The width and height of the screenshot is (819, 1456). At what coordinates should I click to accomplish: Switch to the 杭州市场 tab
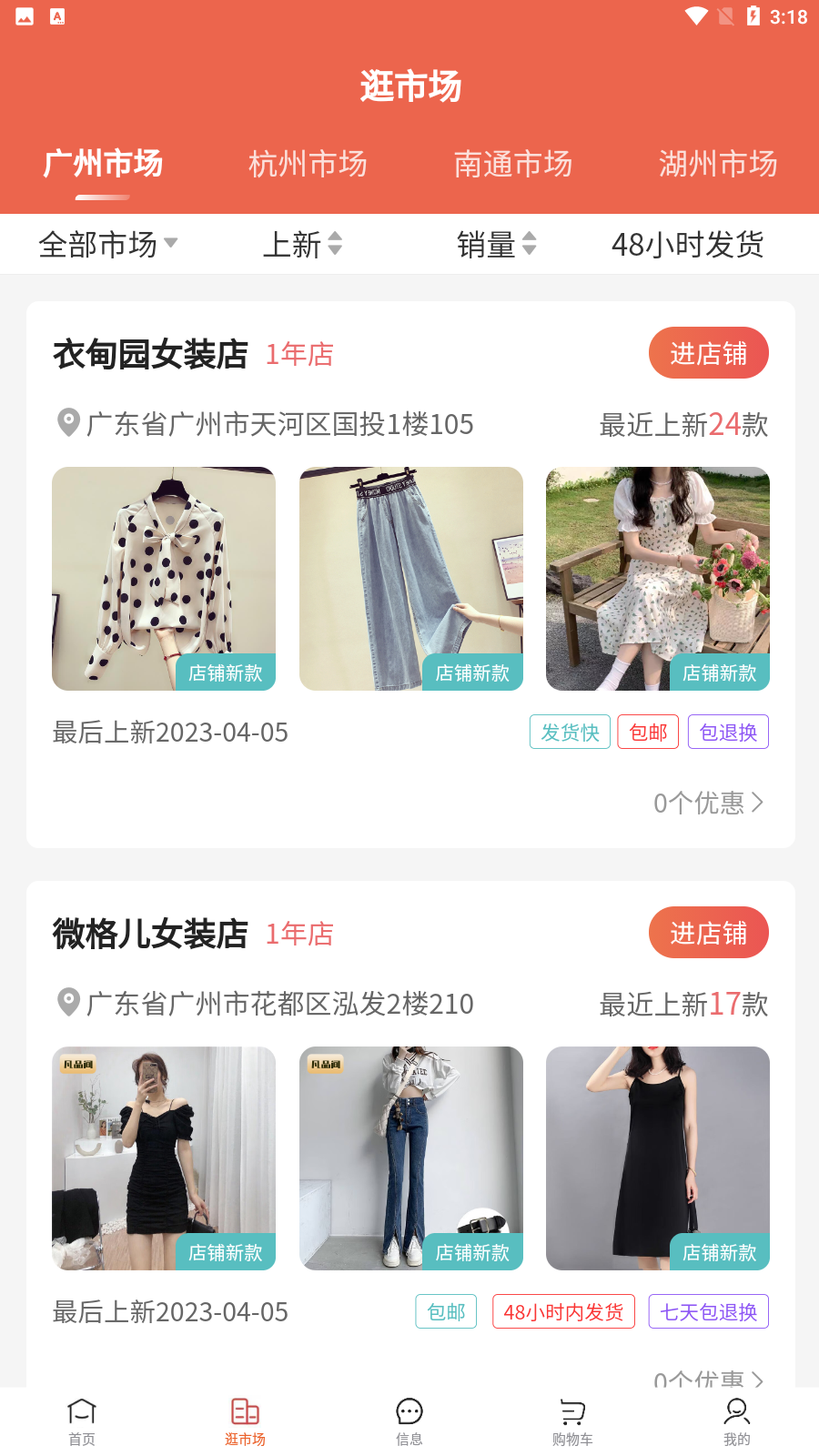pos(308,165)
